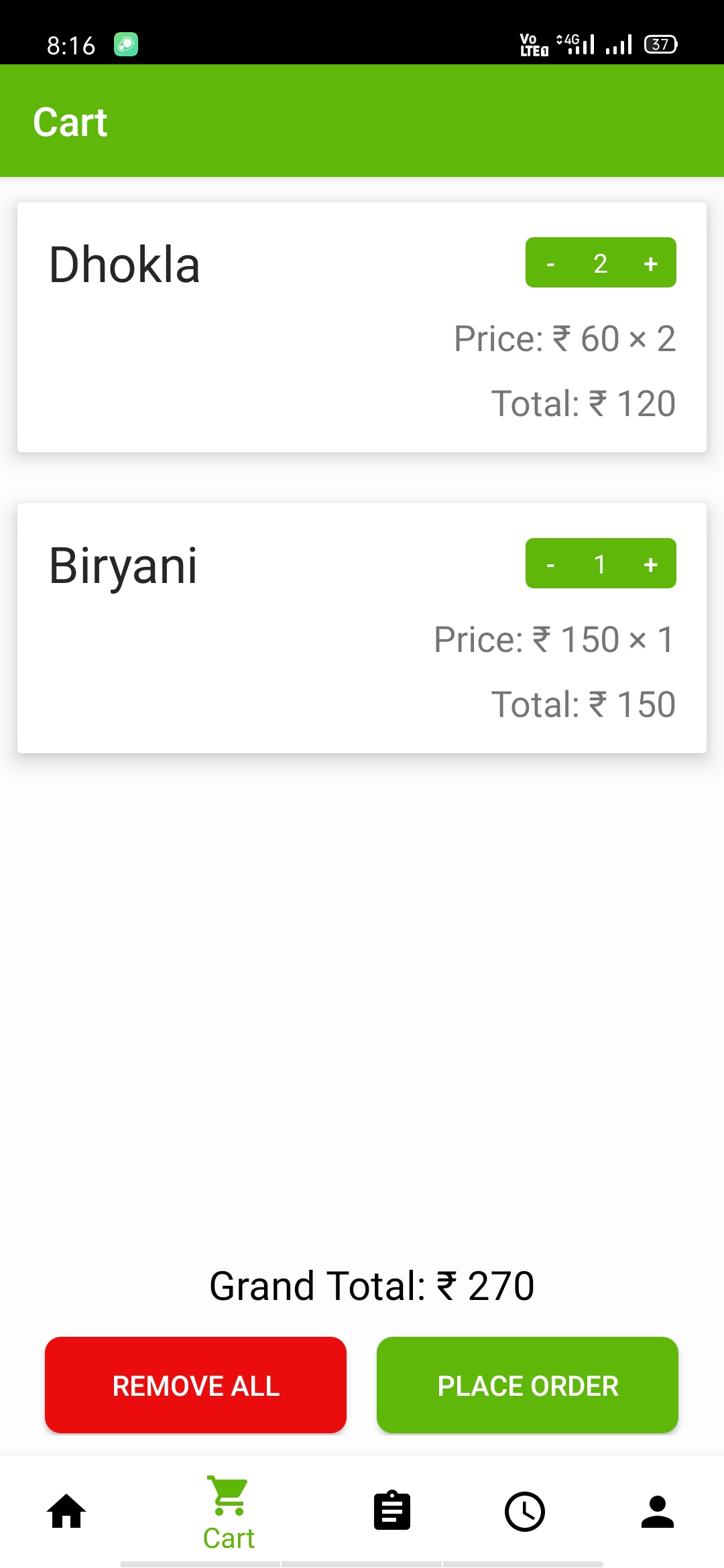
Task: Tap the notification app icon in status bar
Action: [126, 44]
